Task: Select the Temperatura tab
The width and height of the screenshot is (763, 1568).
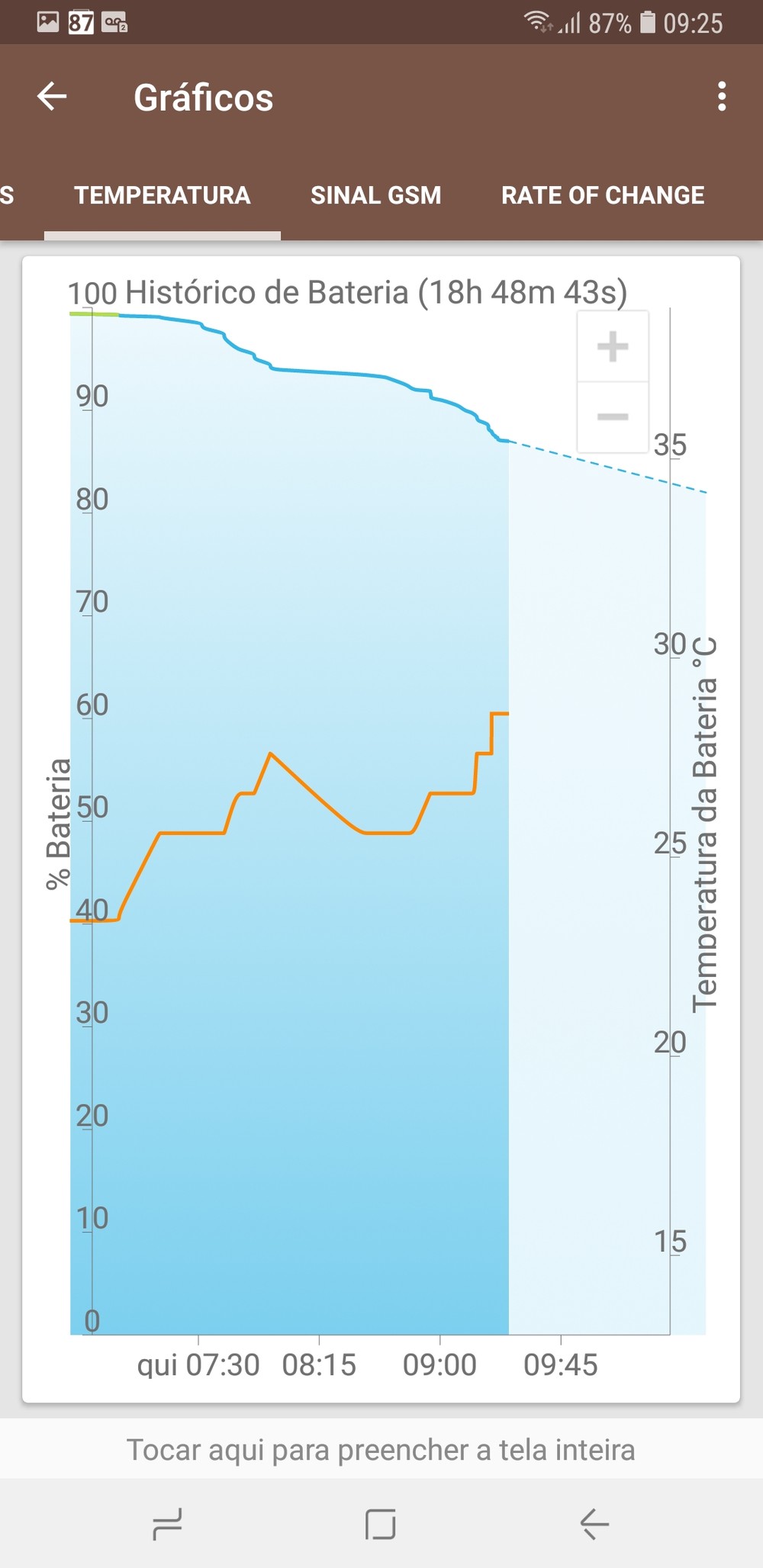Action: [x=162, y=195]
